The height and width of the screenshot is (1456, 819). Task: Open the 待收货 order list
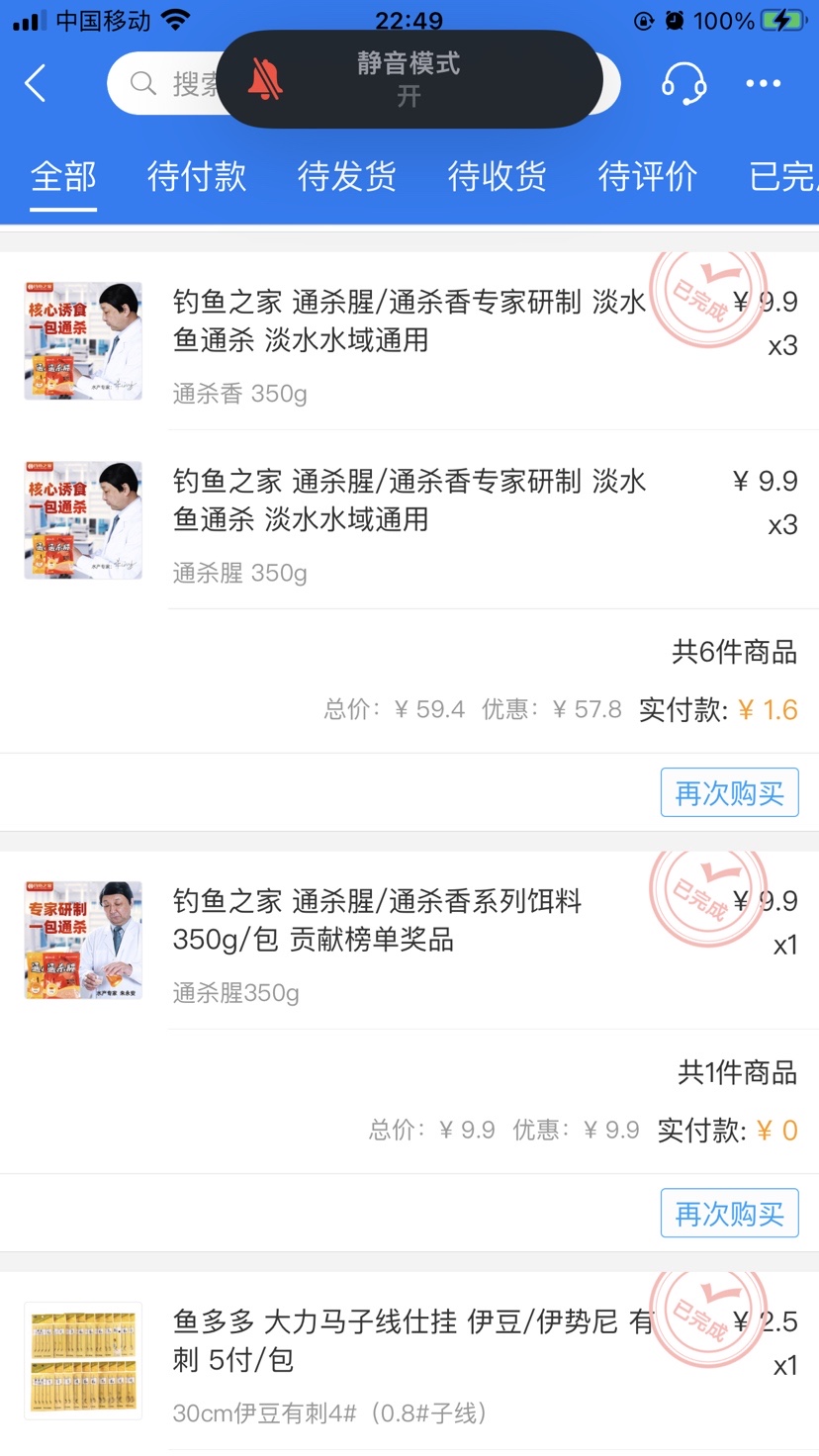pyautogui.click(x=497, y=178)
